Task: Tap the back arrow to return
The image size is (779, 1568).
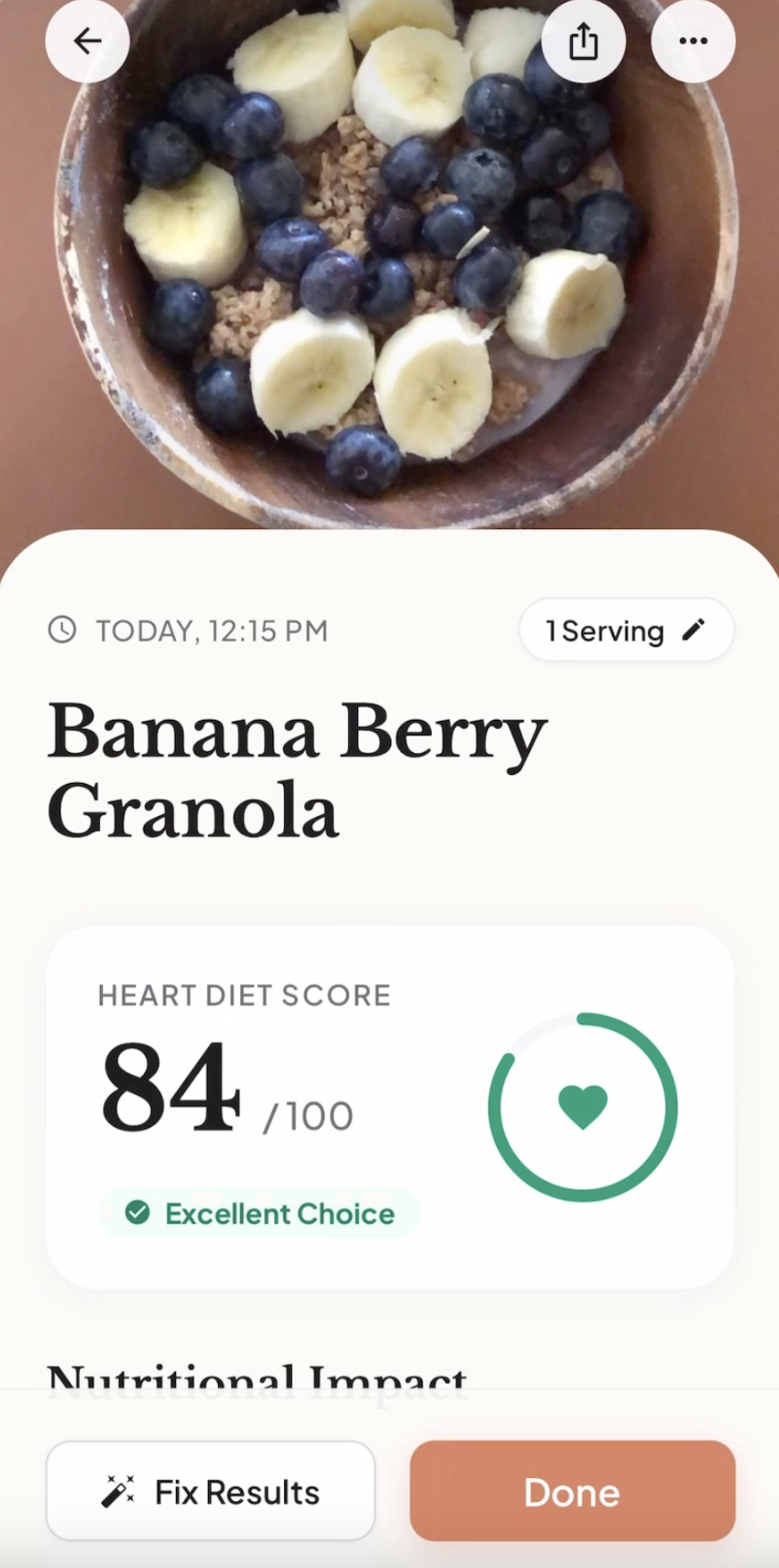Action: click(x=87, y=40)
